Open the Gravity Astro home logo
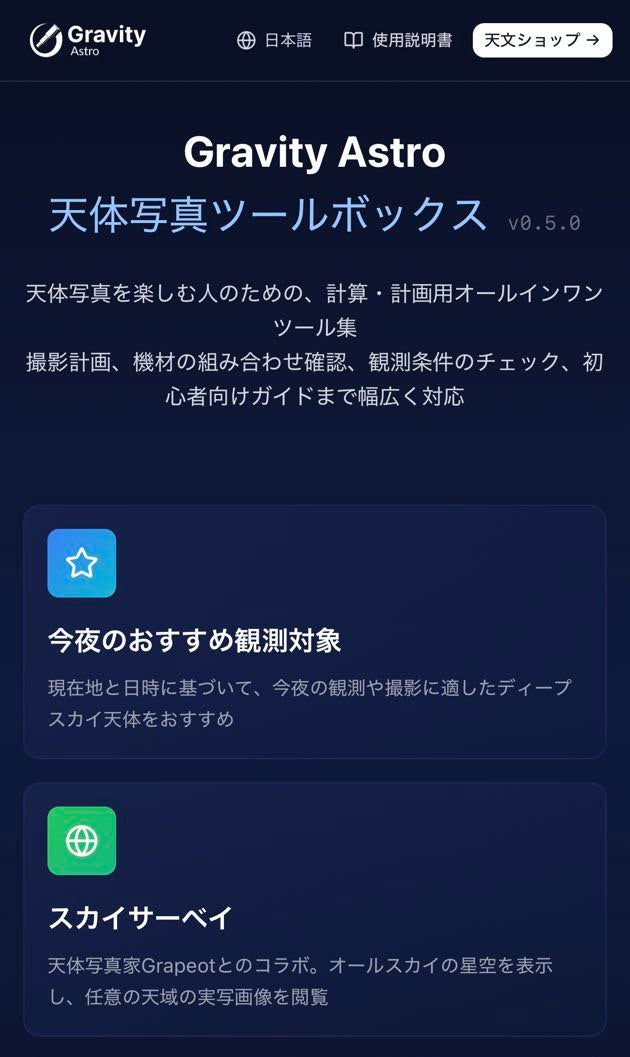 [88, 40]
